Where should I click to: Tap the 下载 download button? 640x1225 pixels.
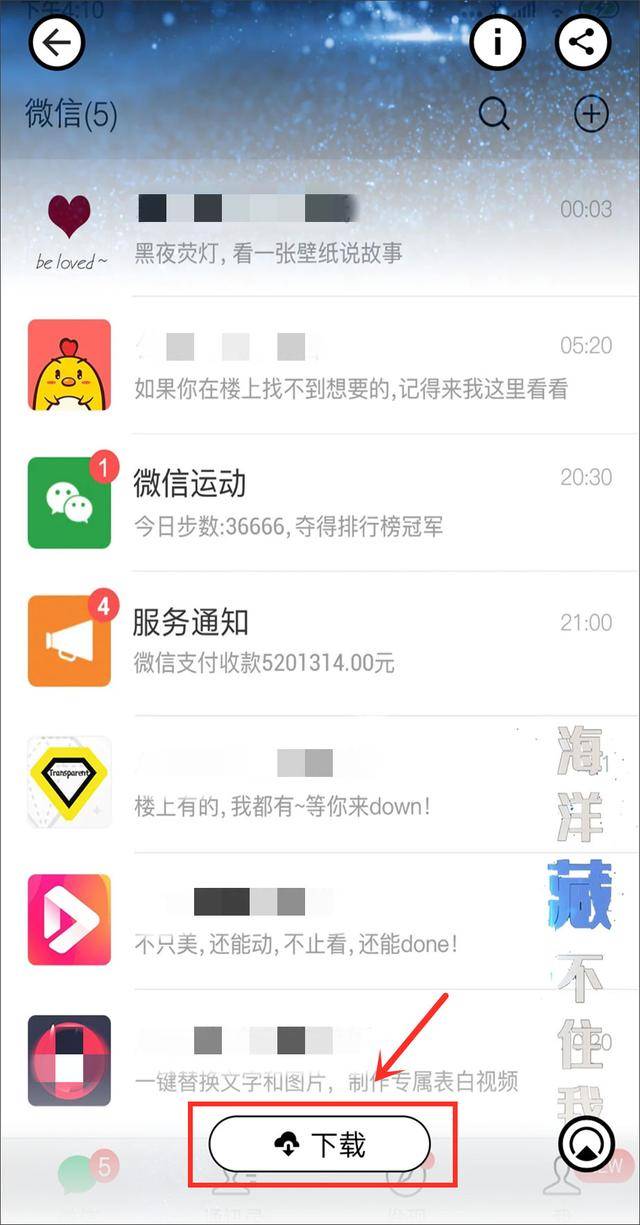coord(319,1144)
